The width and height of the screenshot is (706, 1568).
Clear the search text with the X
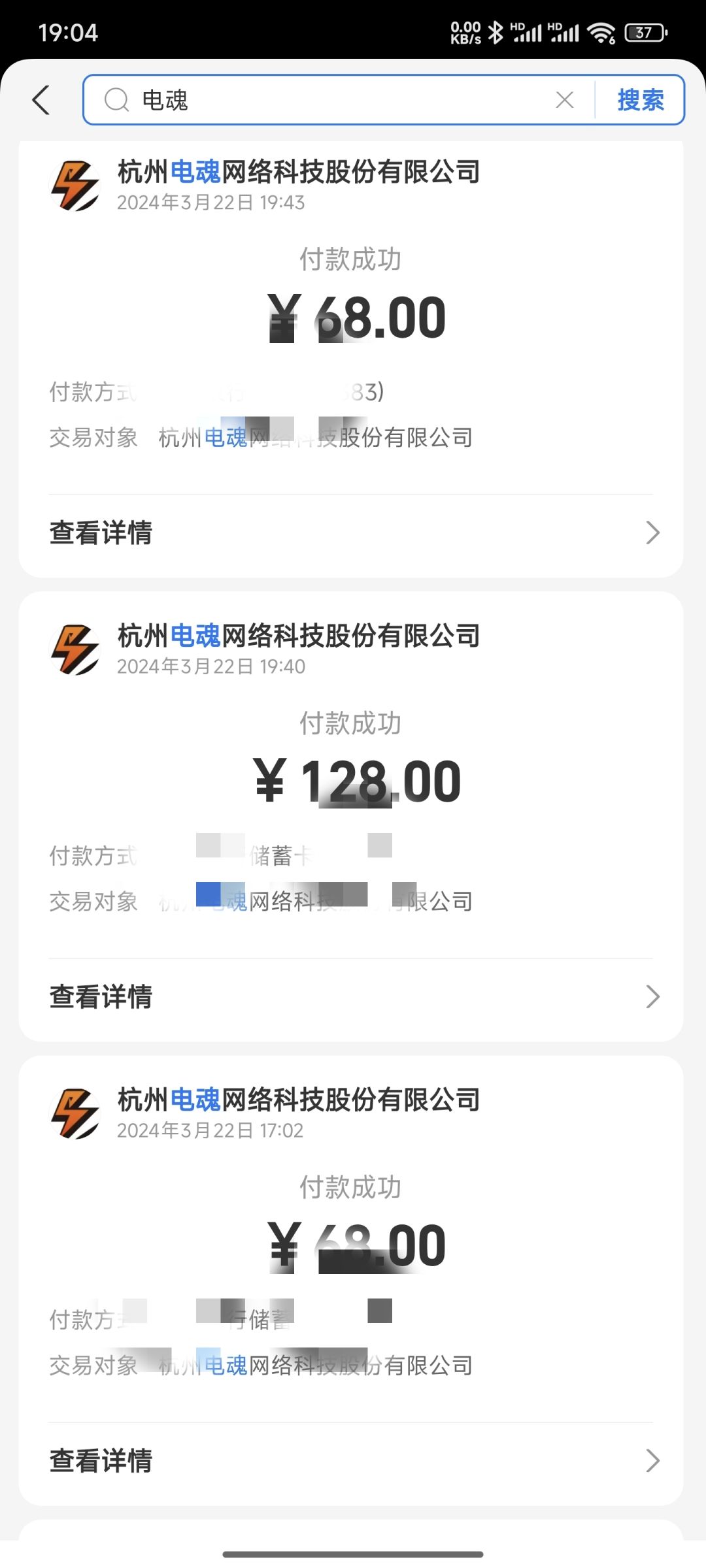pyautogui.click(x=564, y=100)
